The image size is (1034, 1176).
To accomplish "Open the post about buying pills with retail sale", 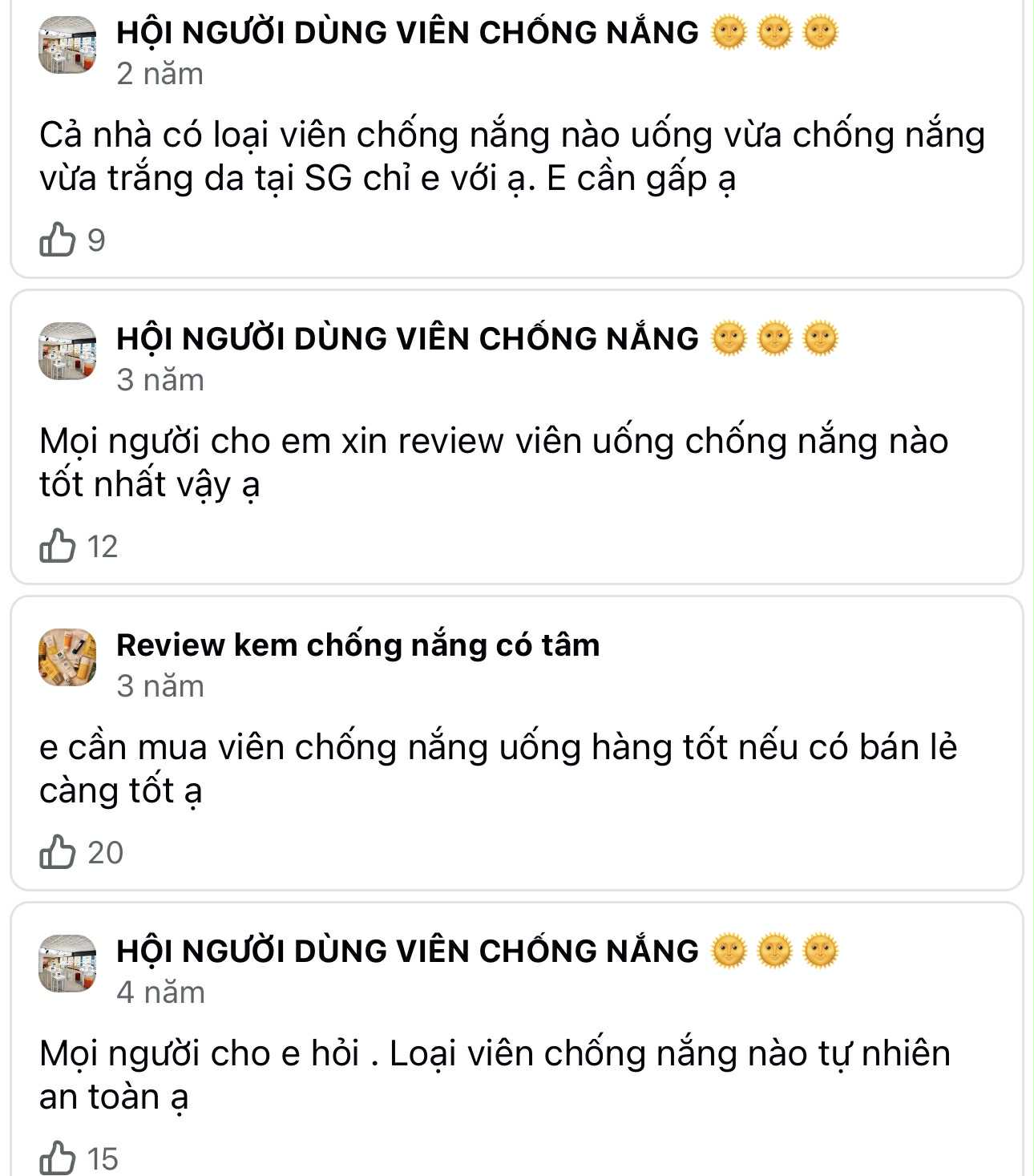I will [x=497, y=768].
